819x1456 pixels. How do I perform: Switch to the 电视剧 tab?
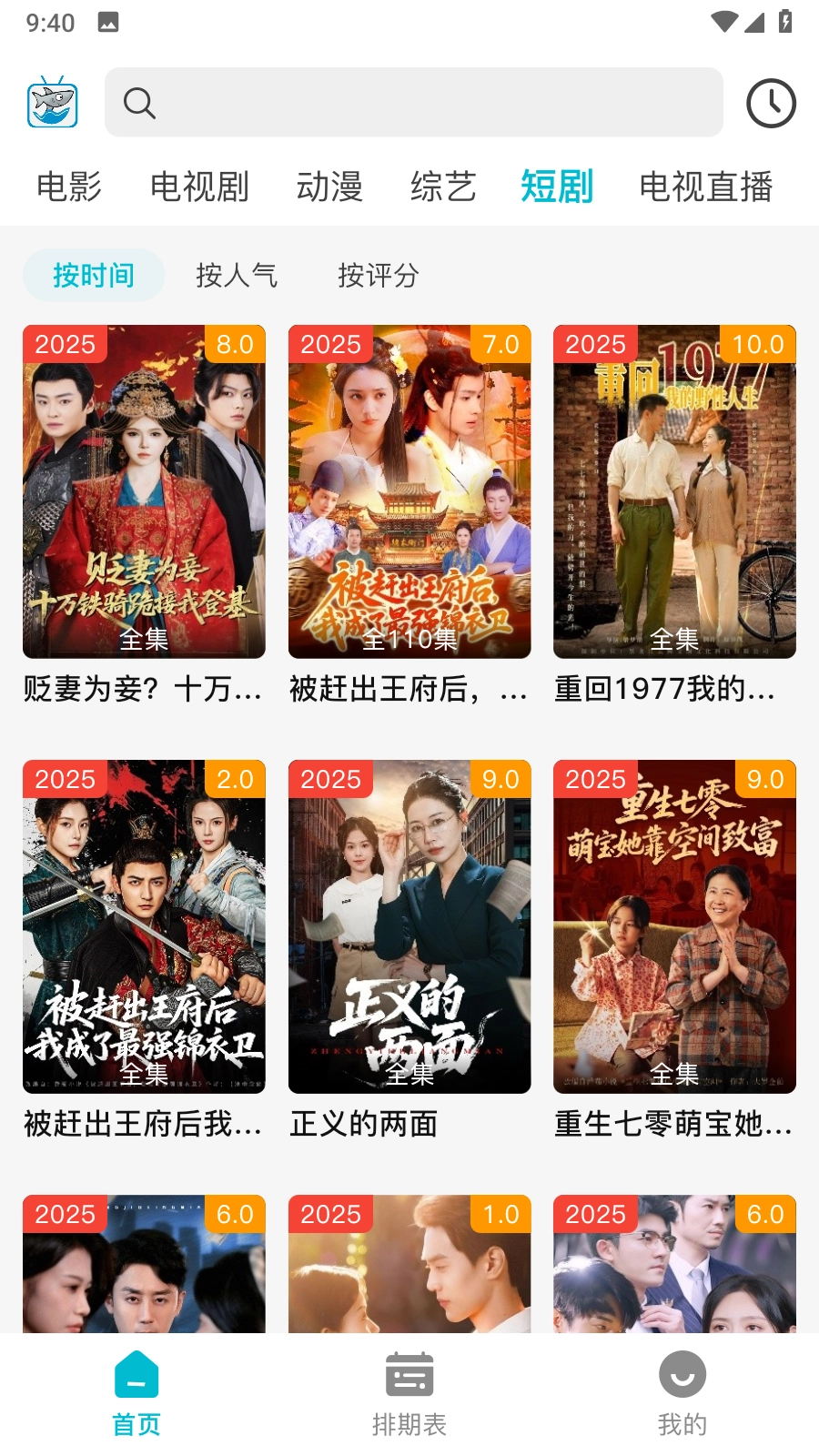point(199,187)
